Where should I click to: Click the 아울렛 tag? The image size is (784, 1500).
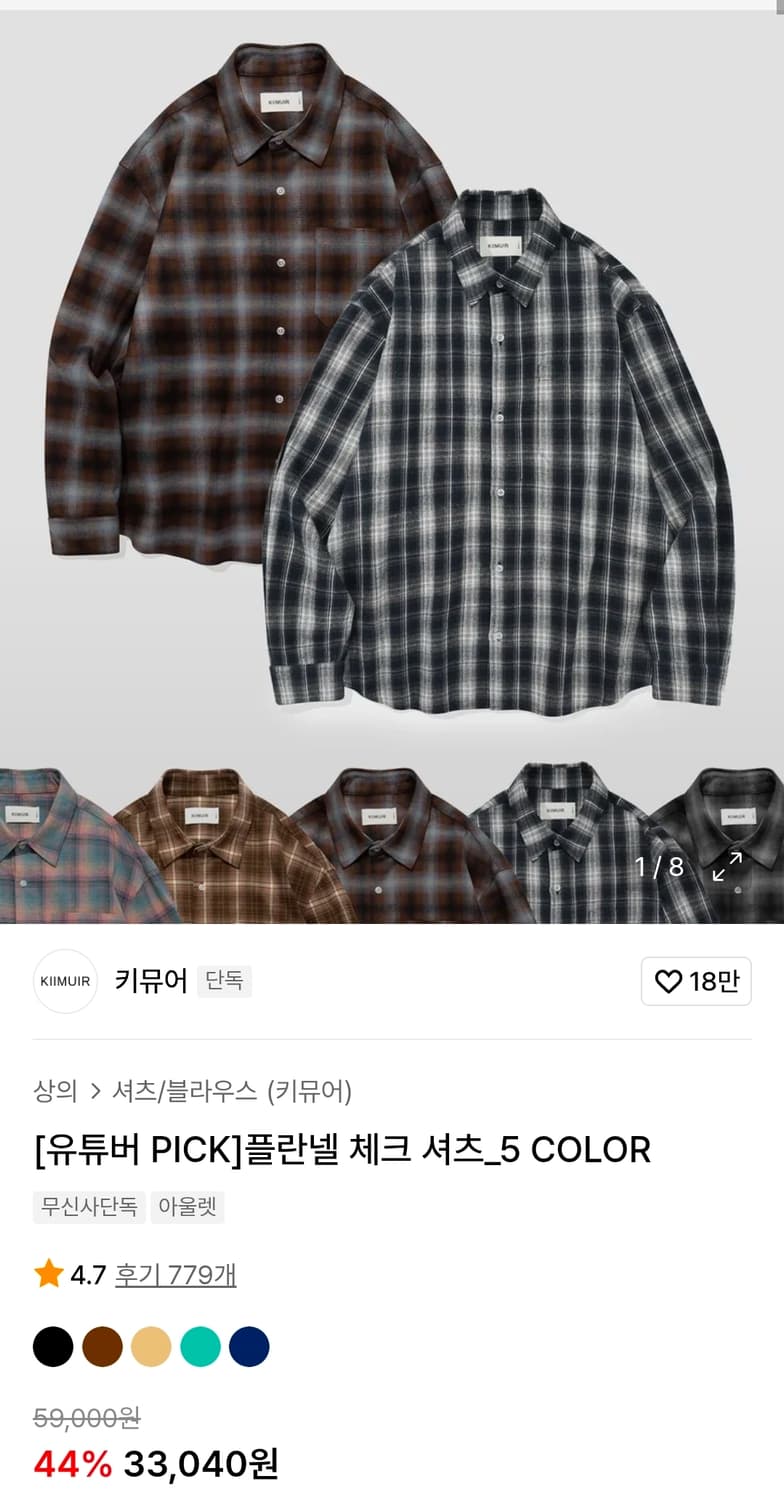point(189,1208)
